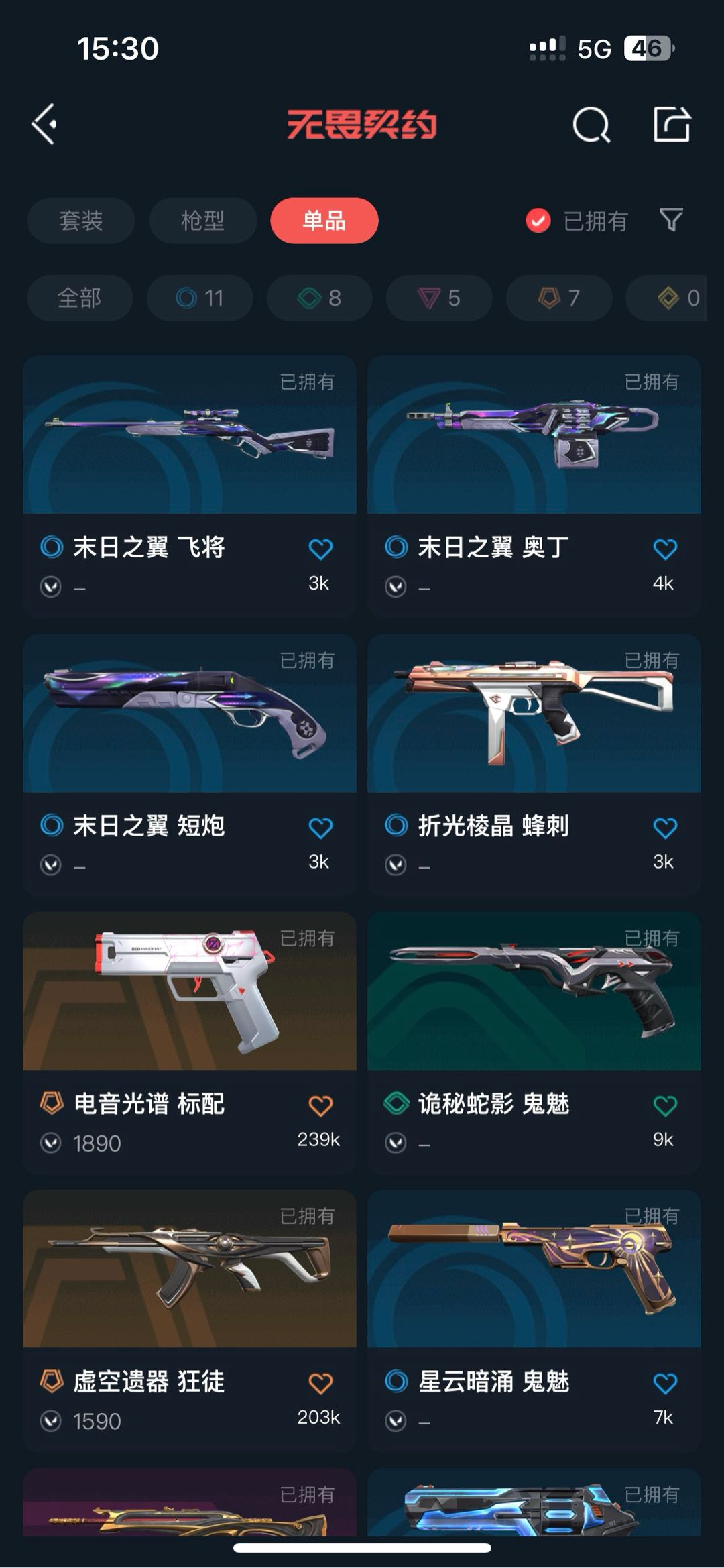
Task: Switch to the 枪型 tab
Action: 202,221
